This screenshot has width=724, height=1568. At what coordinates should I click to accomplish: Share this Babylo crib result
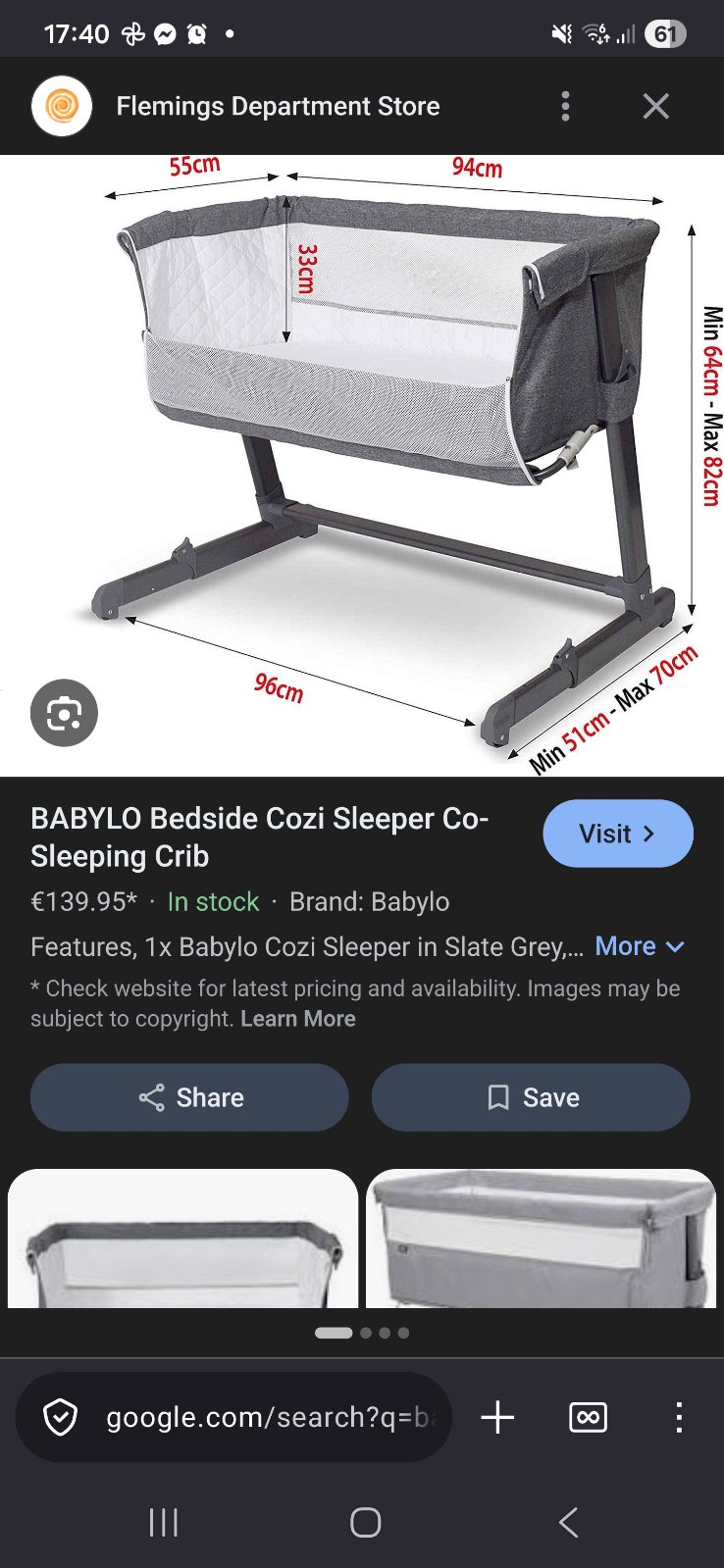click(x=189, y=1097)
